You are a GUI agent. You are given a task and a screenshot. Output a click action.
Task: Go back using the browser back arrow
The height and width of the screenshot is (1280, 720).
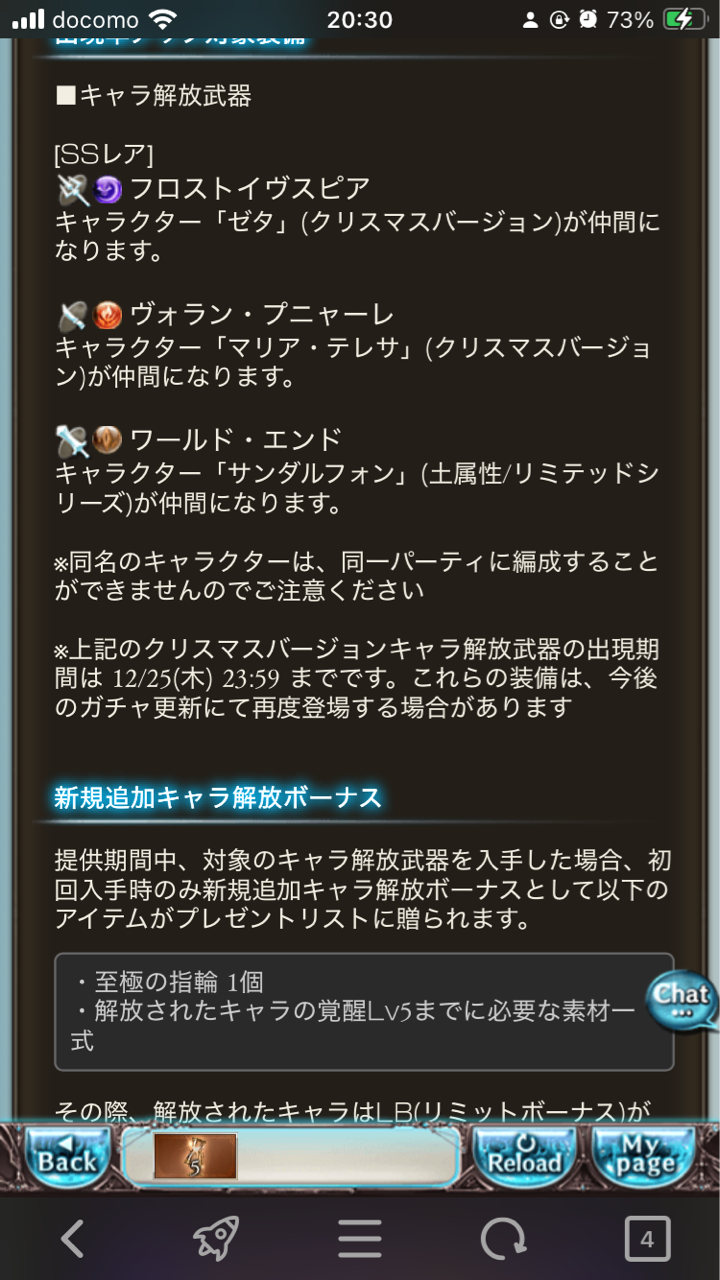(72, 1240)
